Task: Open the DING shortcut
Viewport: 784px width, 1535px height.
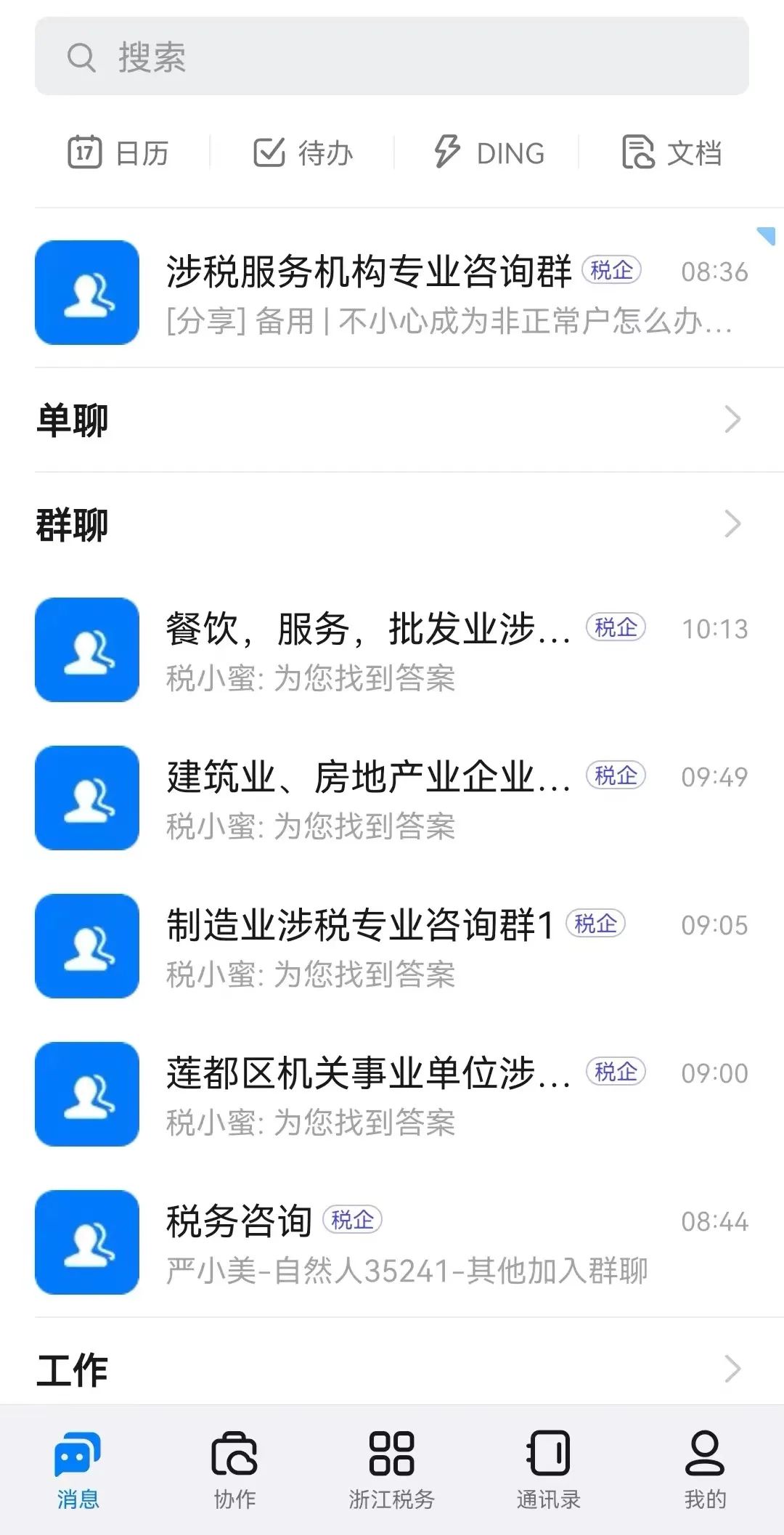Action: coord(489,153)
